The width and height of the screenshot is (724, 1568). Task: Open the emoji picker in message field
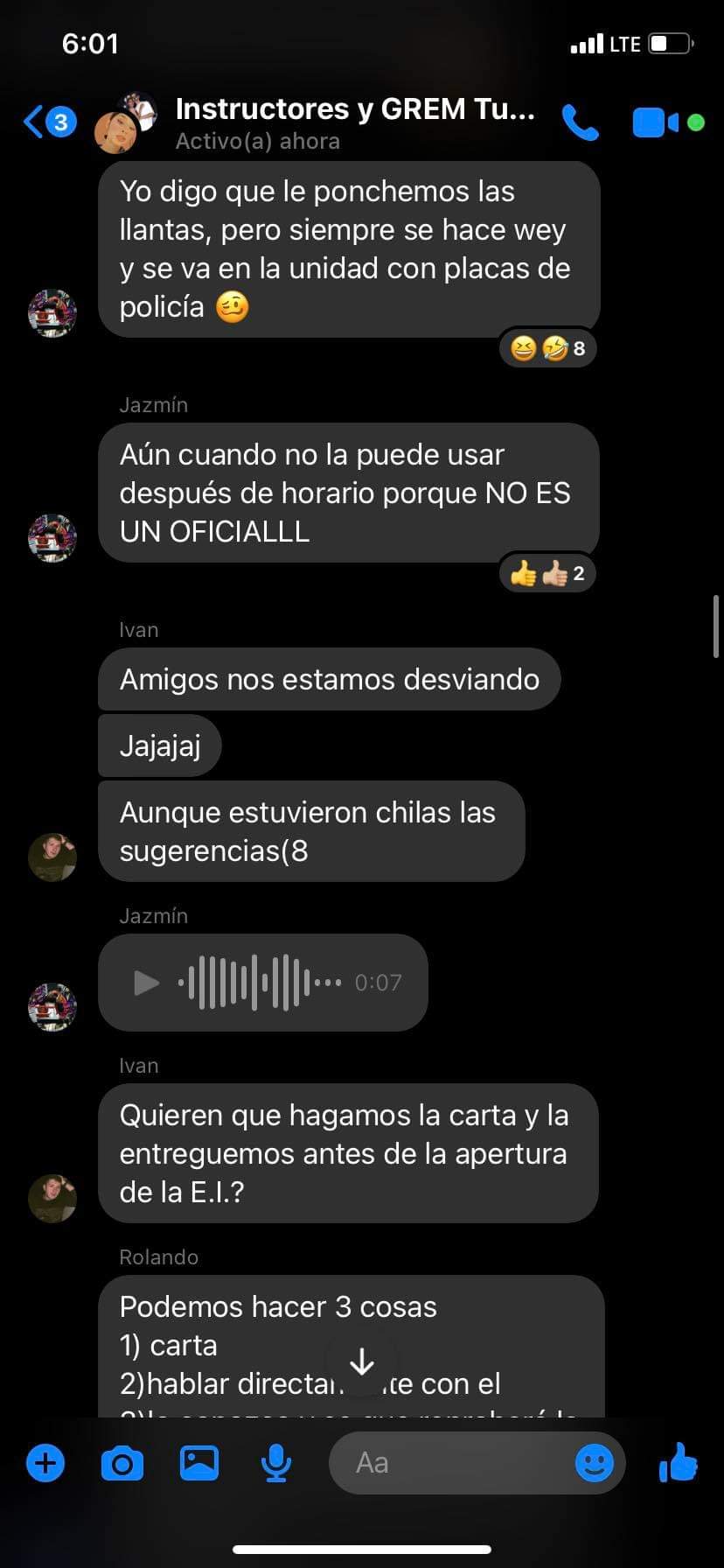coord(595,1462)
